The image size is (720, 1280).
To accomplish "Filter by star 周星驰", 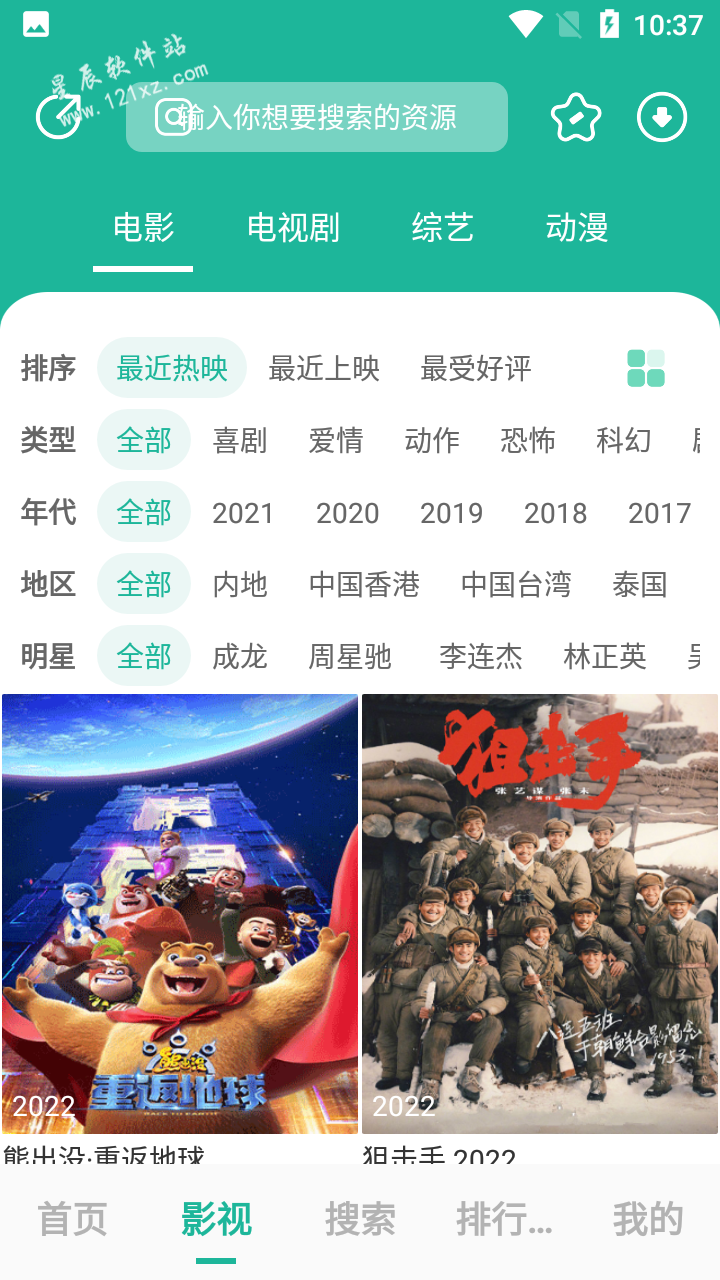I will [x=349, y=657].
